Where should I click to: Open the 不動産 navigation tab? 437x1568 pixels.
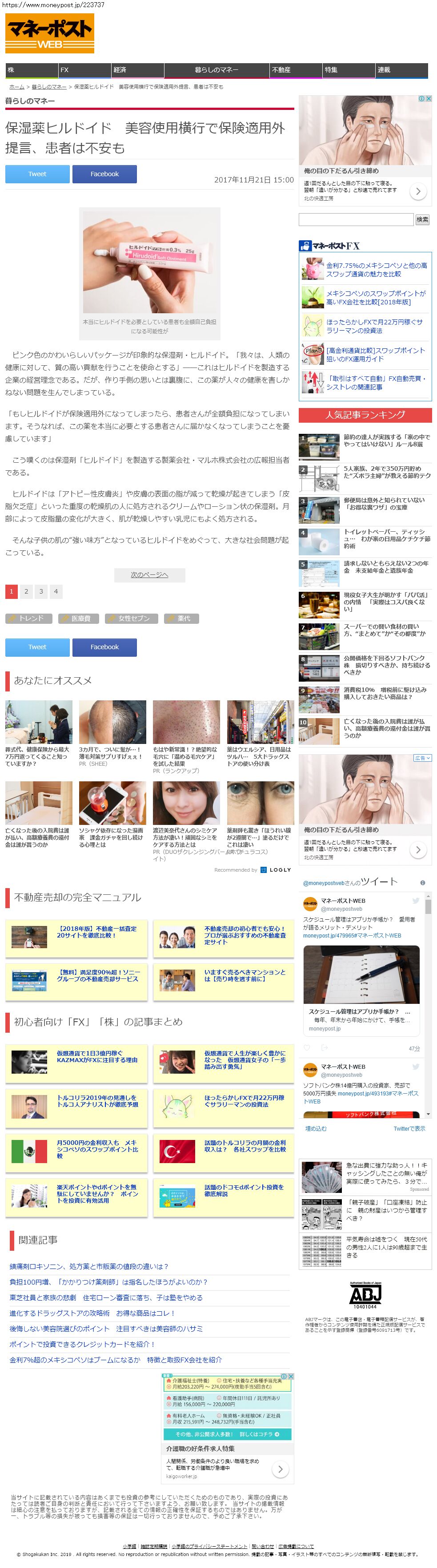pyautogui.click(x=295, y=70)
